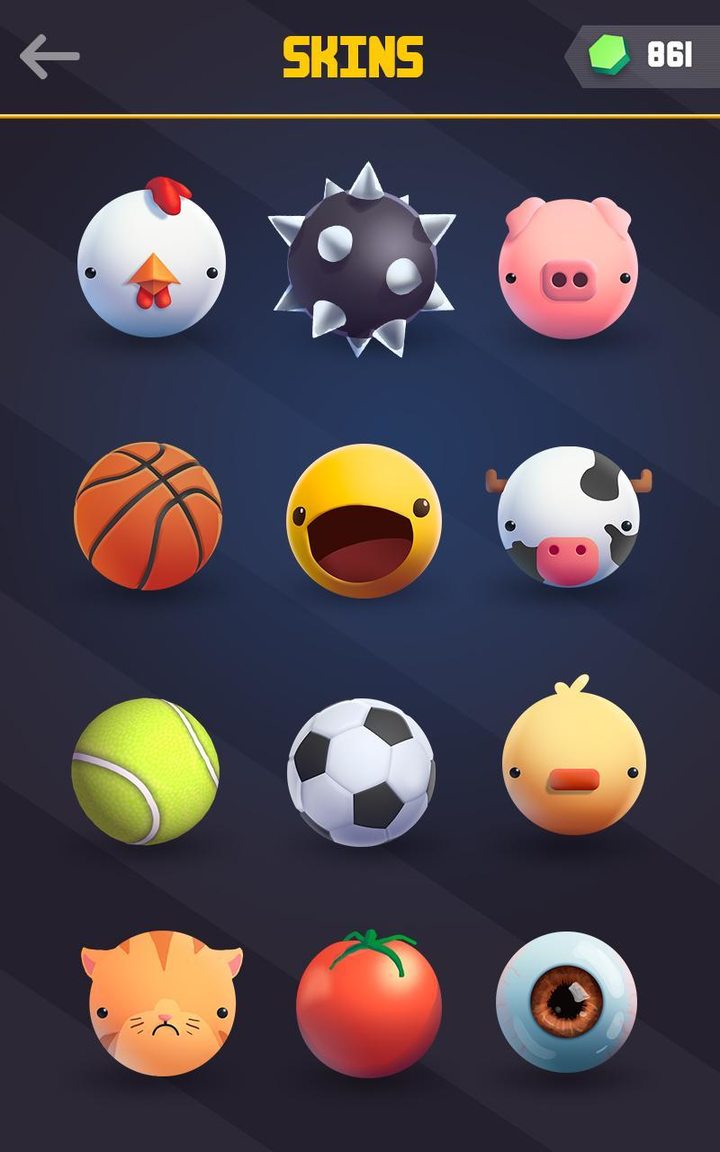Pick the pink pig skin
This screenshot has width=720, height=1152.
pos(568,267)
